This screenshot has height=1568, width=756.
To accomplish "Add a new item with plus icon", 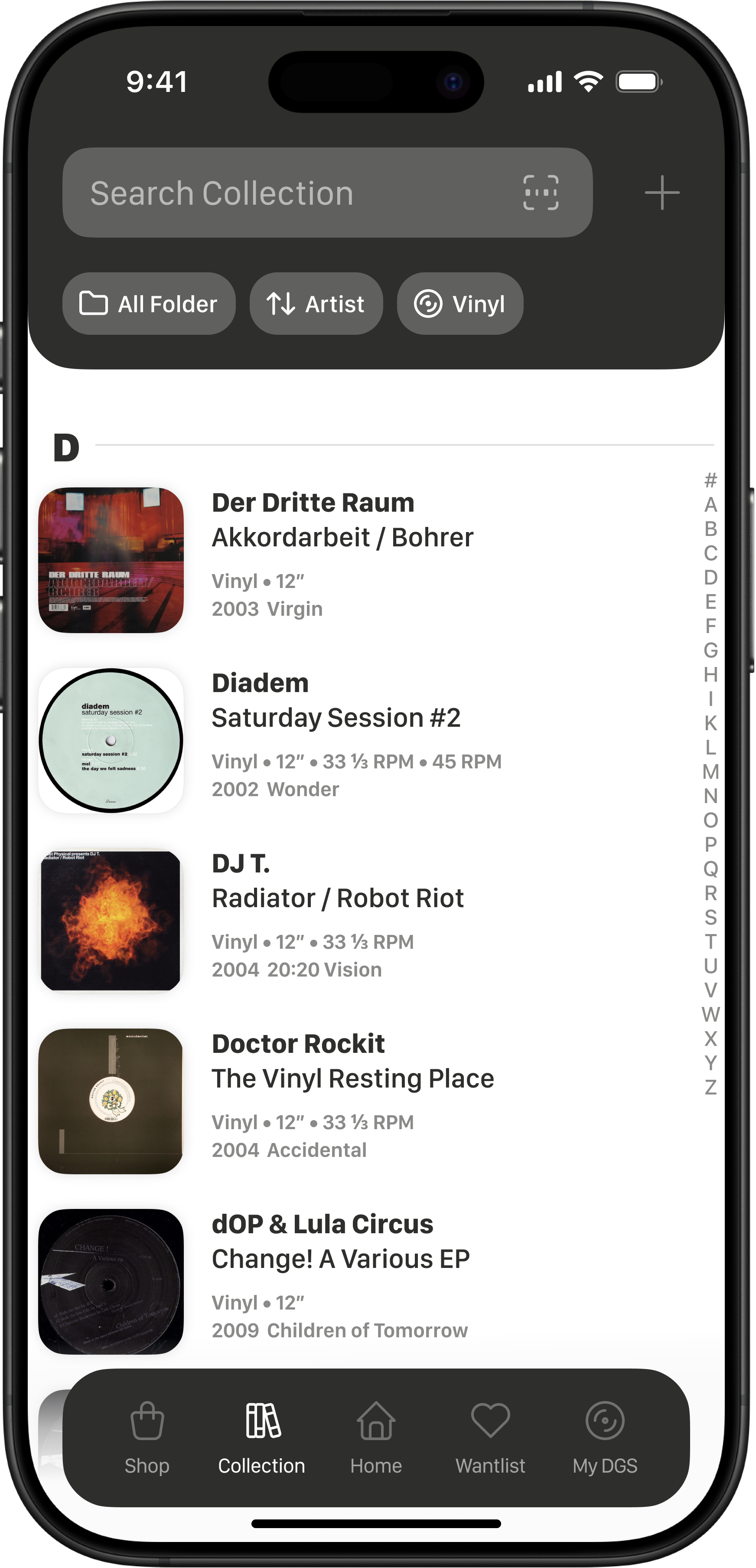I will point(661,193).
